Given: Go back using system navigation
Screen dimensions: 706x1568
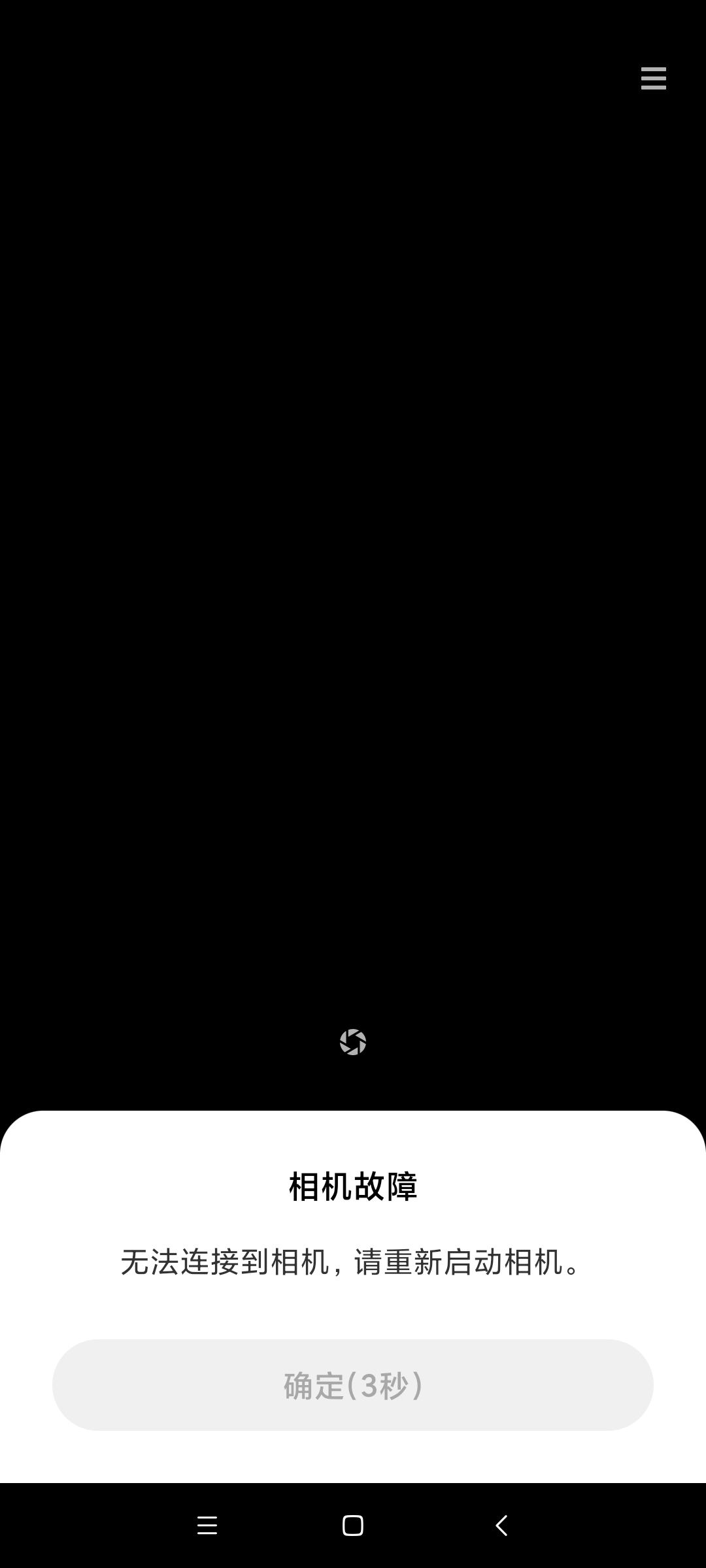Looking at the screenshot, I should [501, 1526].
